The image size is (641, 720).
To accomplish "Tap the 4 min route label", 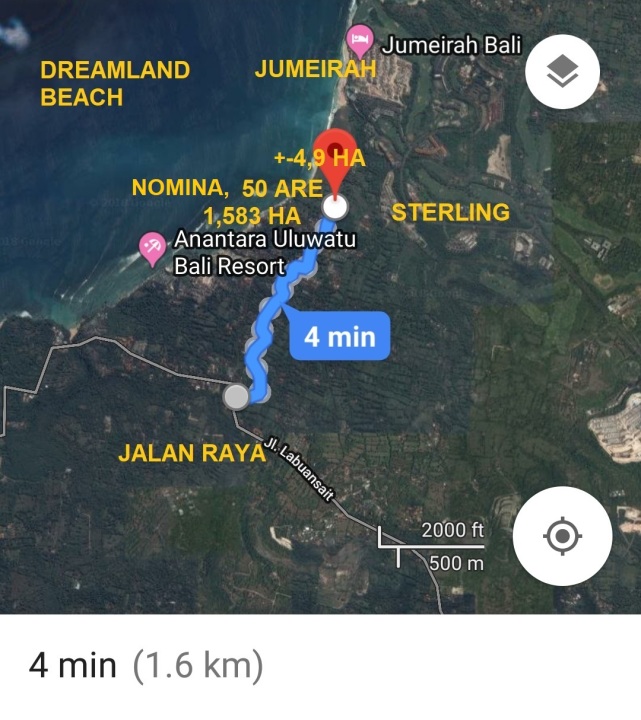I will [x=339, y=337].
